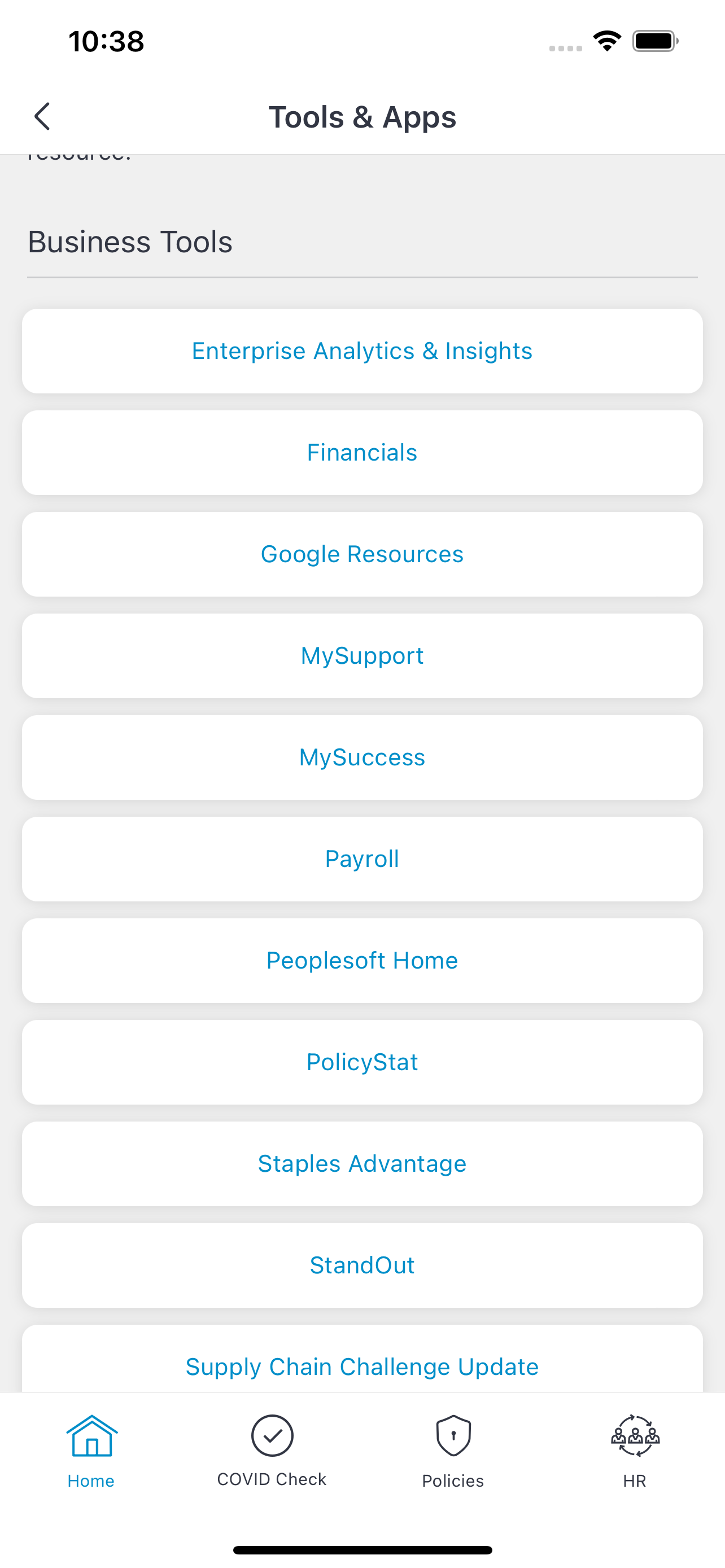This screenshot has height=1568, width=725.
Task: Open MySuccess
Action: 362,758
